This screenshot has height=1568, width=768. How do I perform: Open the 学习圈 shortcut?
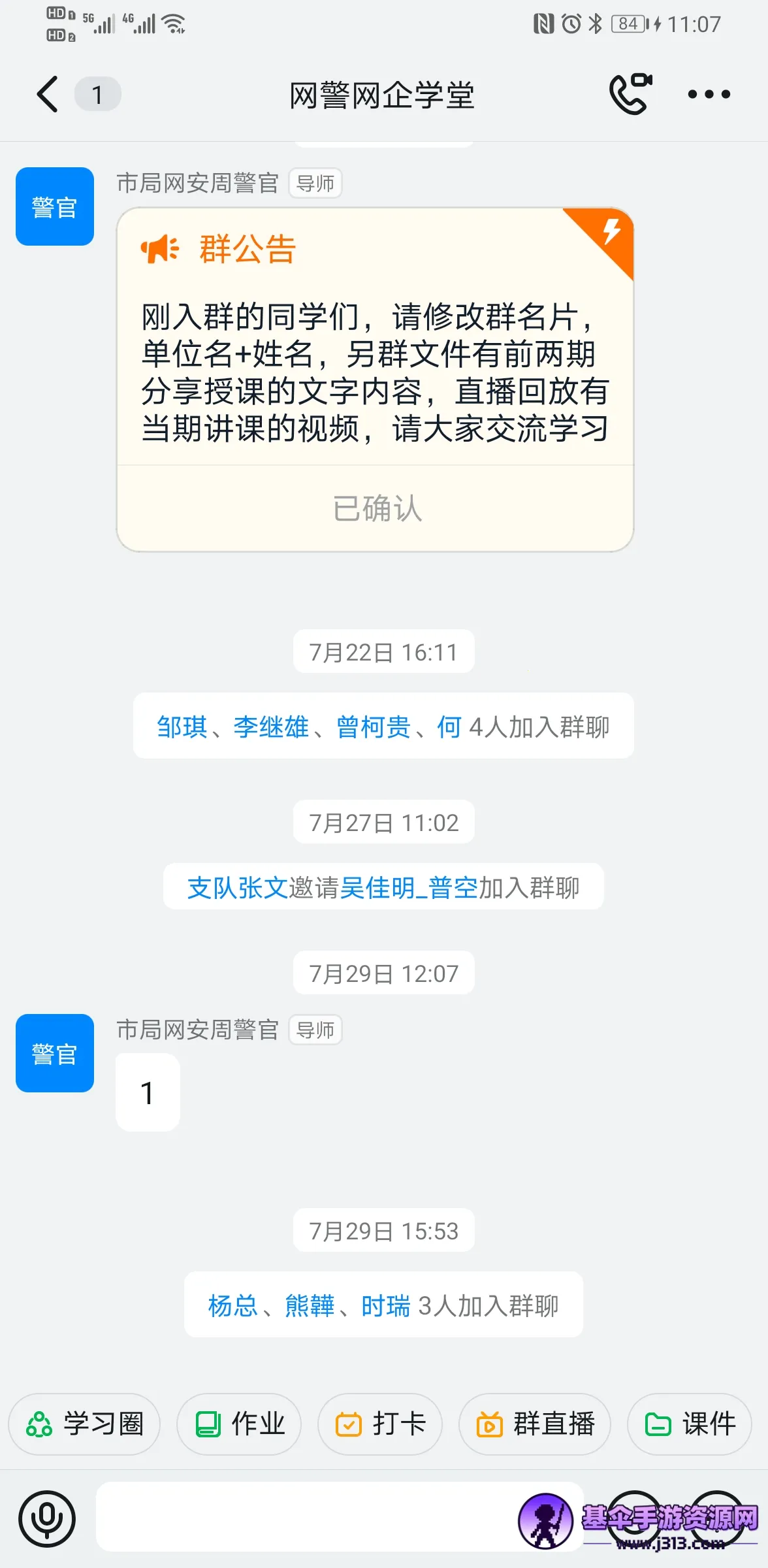84,1424
